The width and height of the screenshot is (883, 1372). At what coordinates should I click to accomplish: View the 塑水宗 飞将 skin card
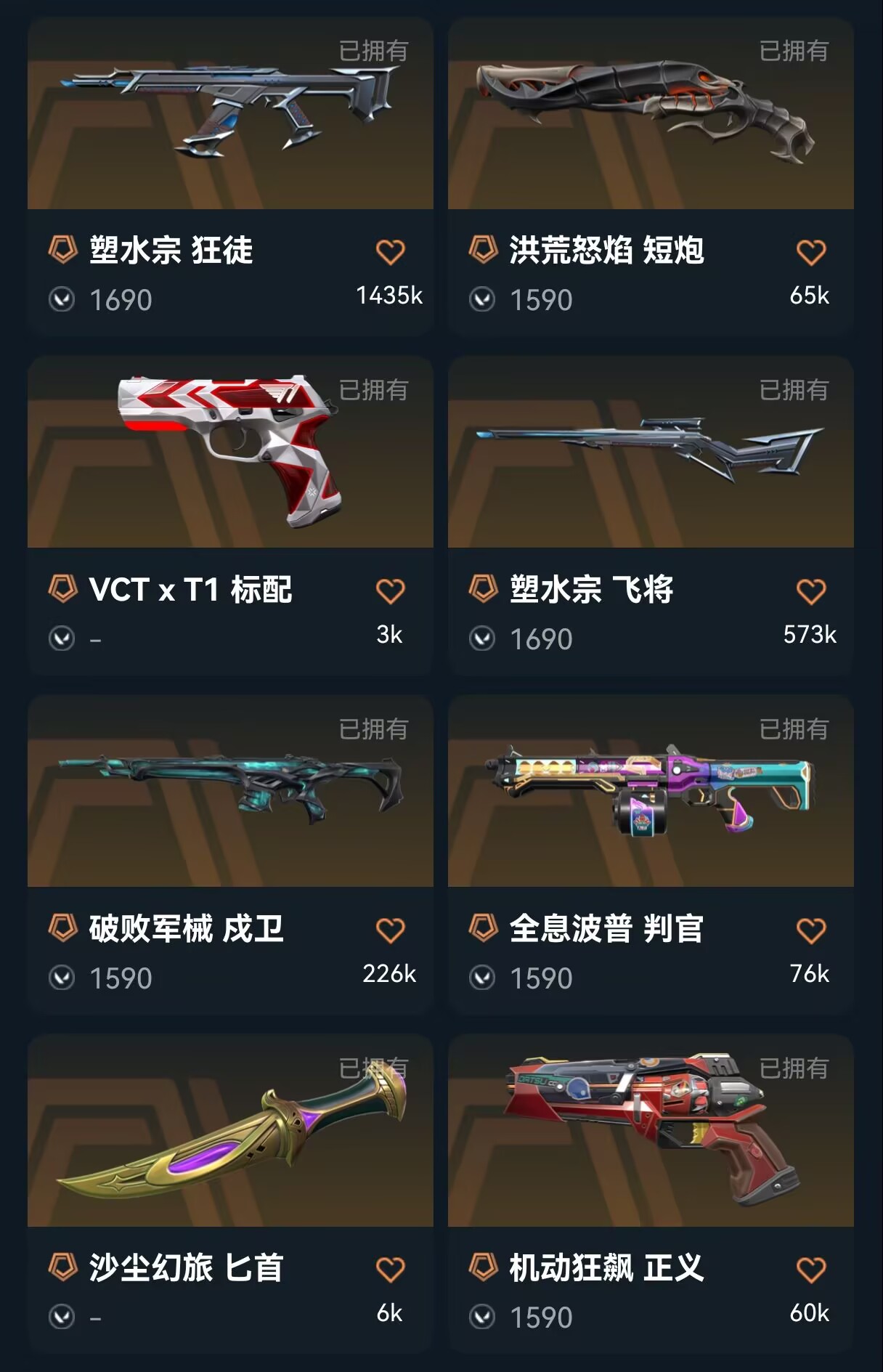[651, 516]
